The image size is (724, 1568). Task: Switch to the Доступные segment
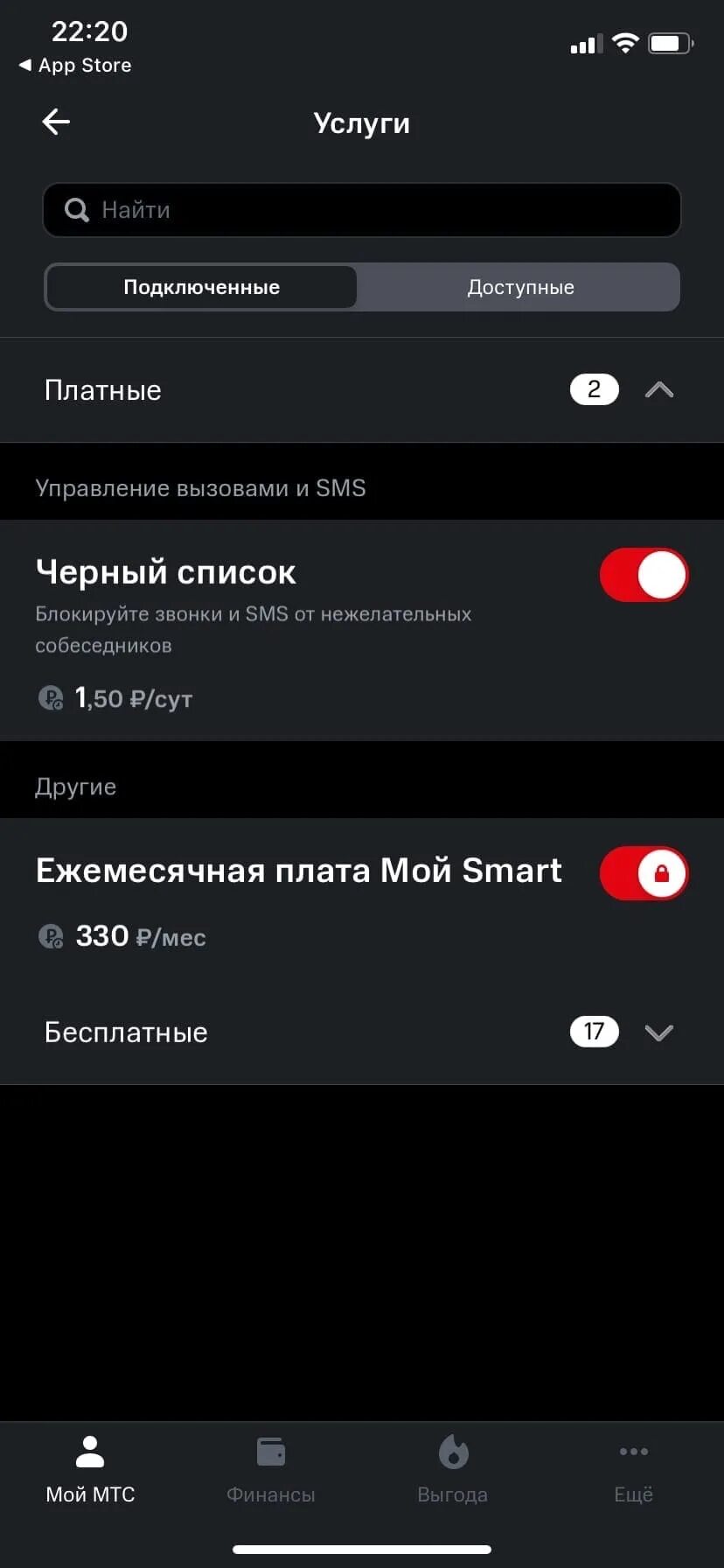pos(520,287)
